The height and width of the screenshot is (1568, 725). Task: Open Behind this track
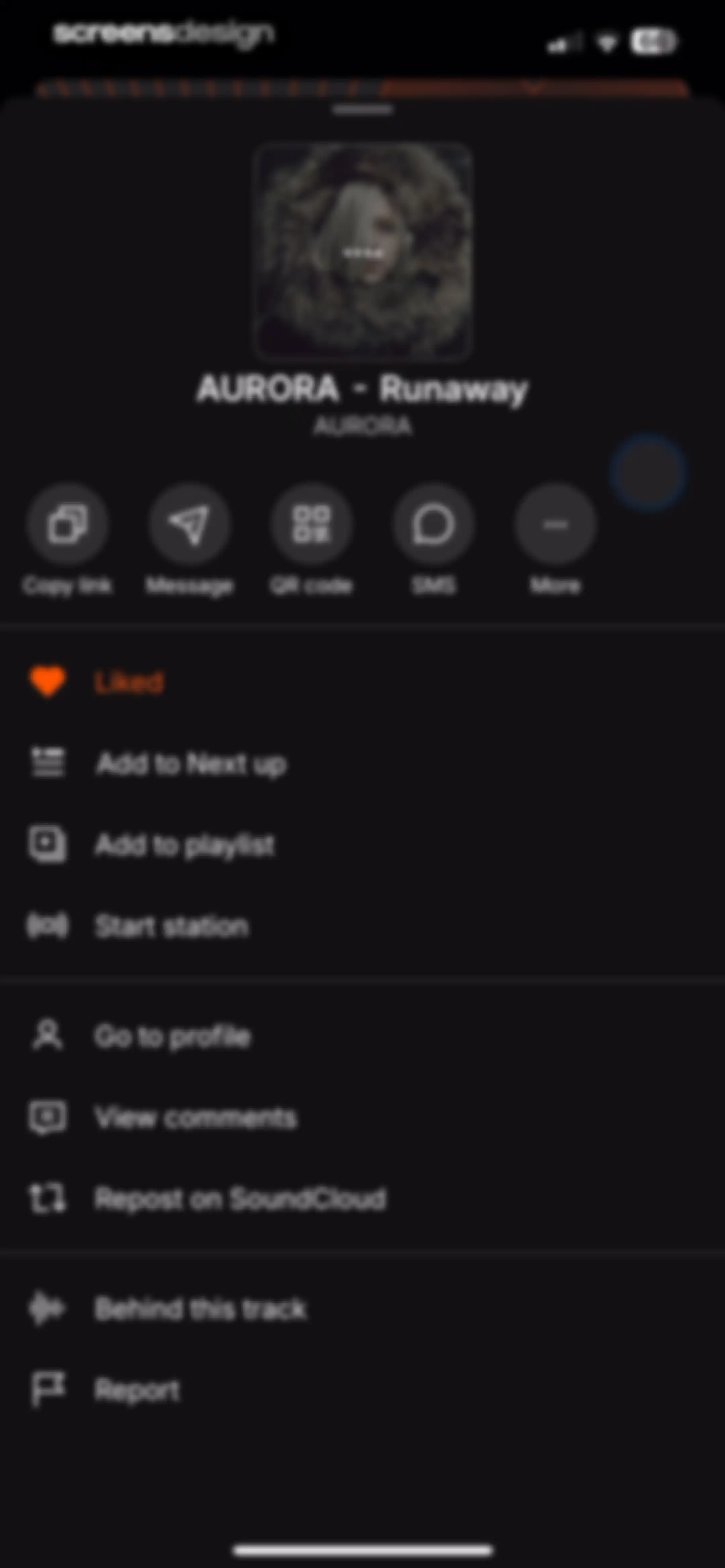pos(362,1309)
